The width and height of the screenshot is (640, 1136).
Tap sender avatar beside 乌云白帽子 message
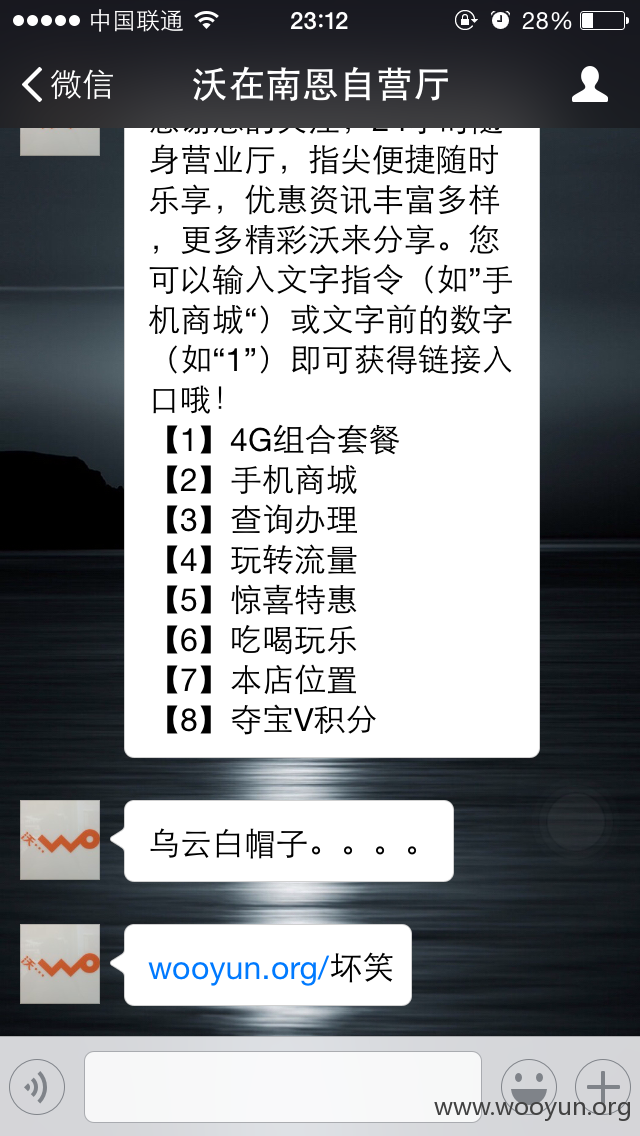point(59,840)
